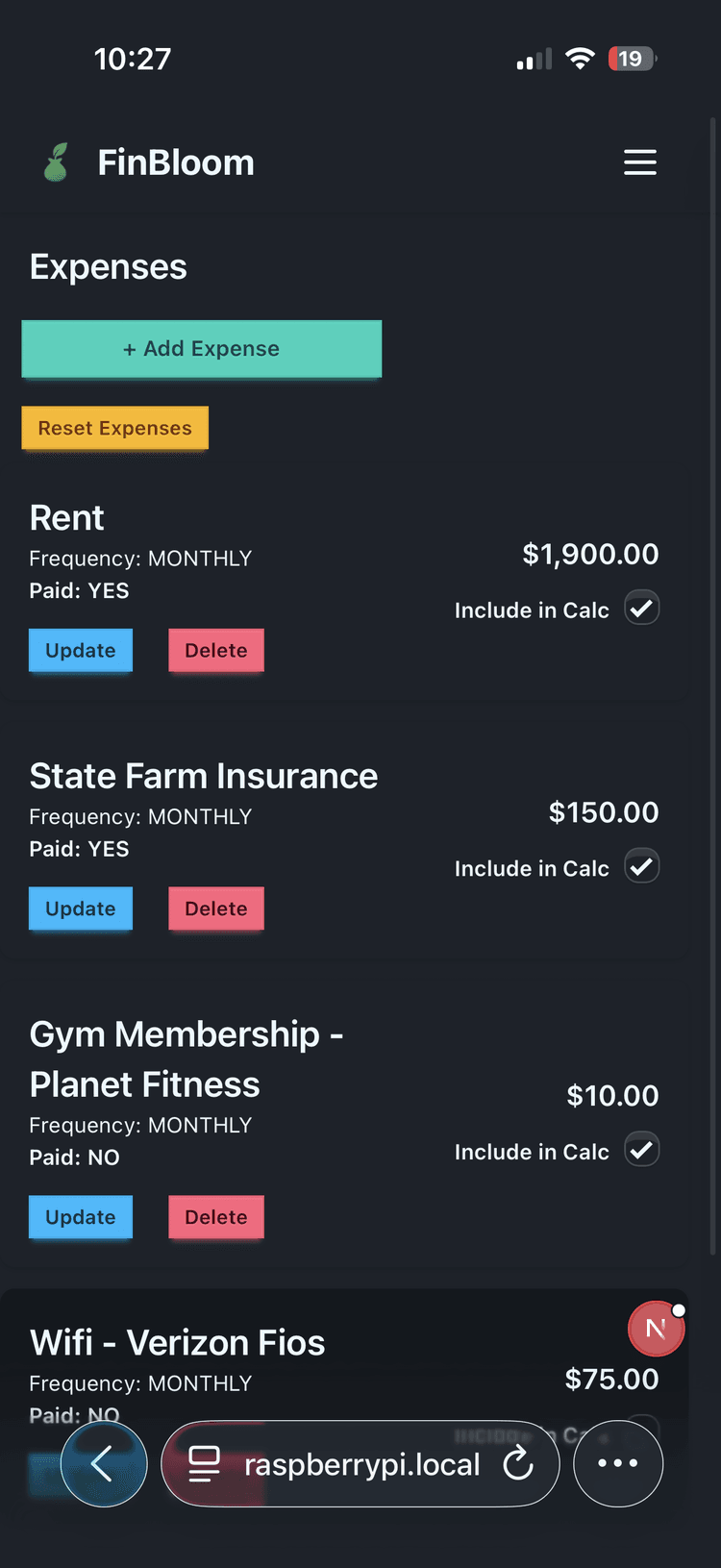Update the Gym Membership expense
The image size is (721, 1568).
pos(81,1217)
